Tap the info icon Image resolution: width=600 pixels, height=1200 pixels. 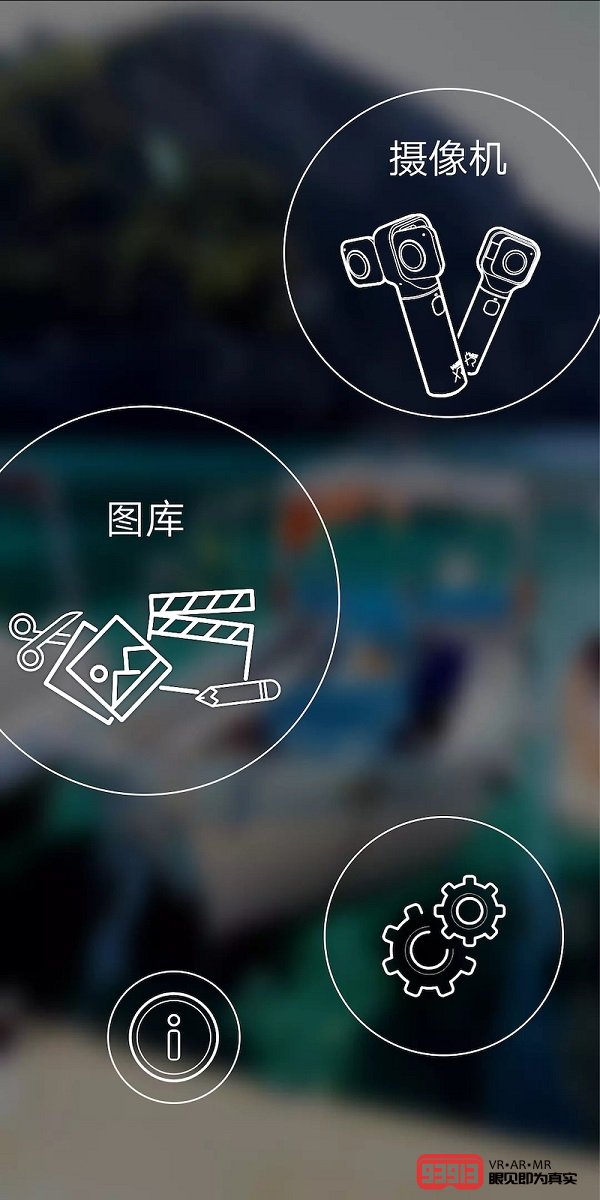(x=174, y=1036)
